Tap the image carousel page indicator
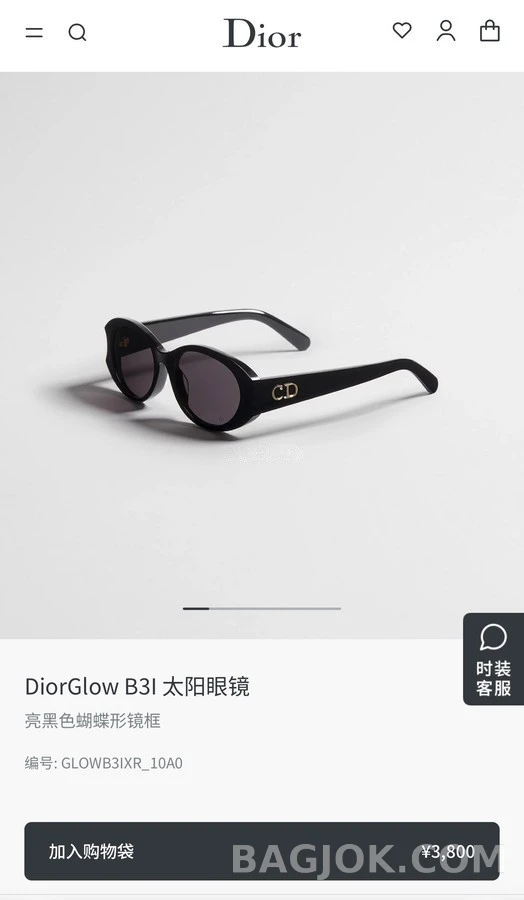Viewport: 524px width, 900px height. (x=262, y=608)
